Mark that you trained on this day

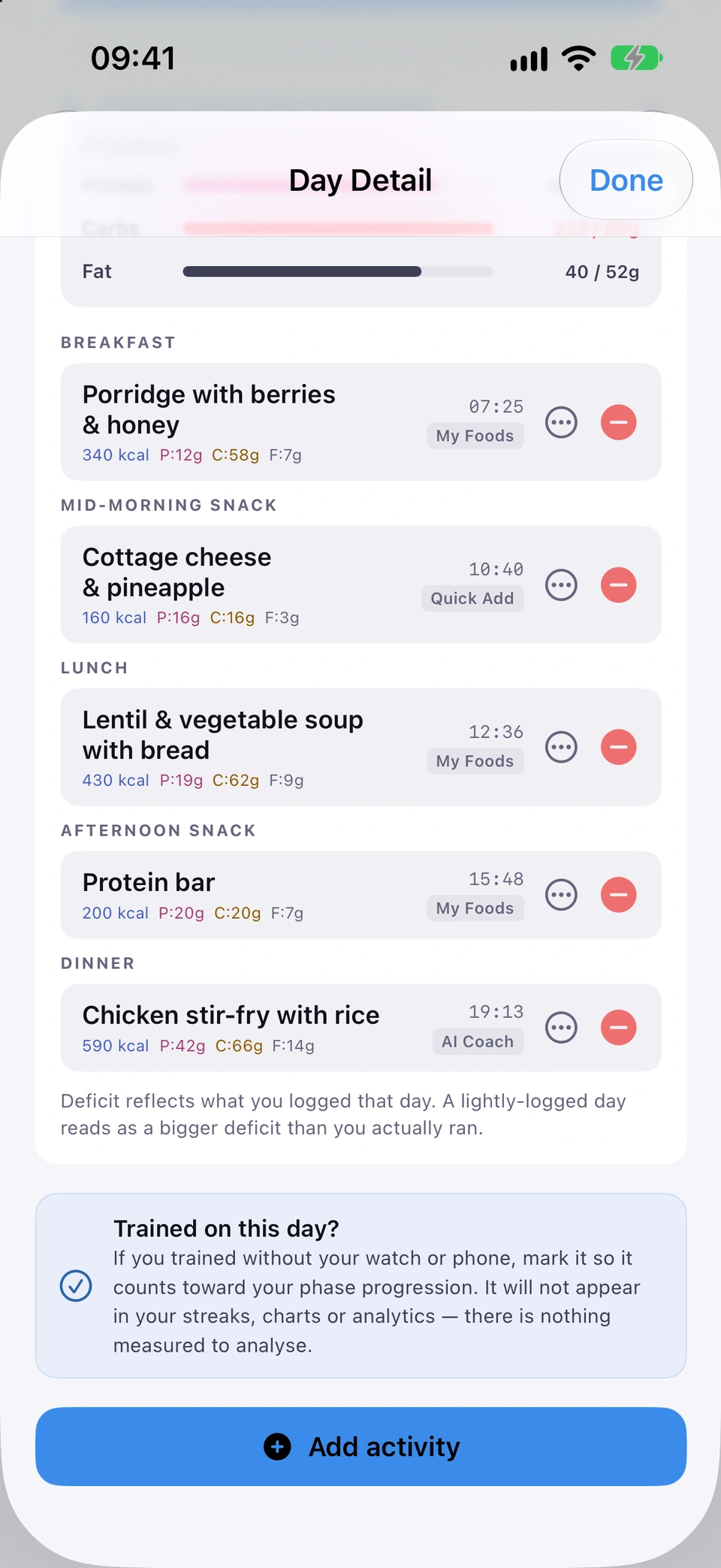click(x=76, y=1286)
